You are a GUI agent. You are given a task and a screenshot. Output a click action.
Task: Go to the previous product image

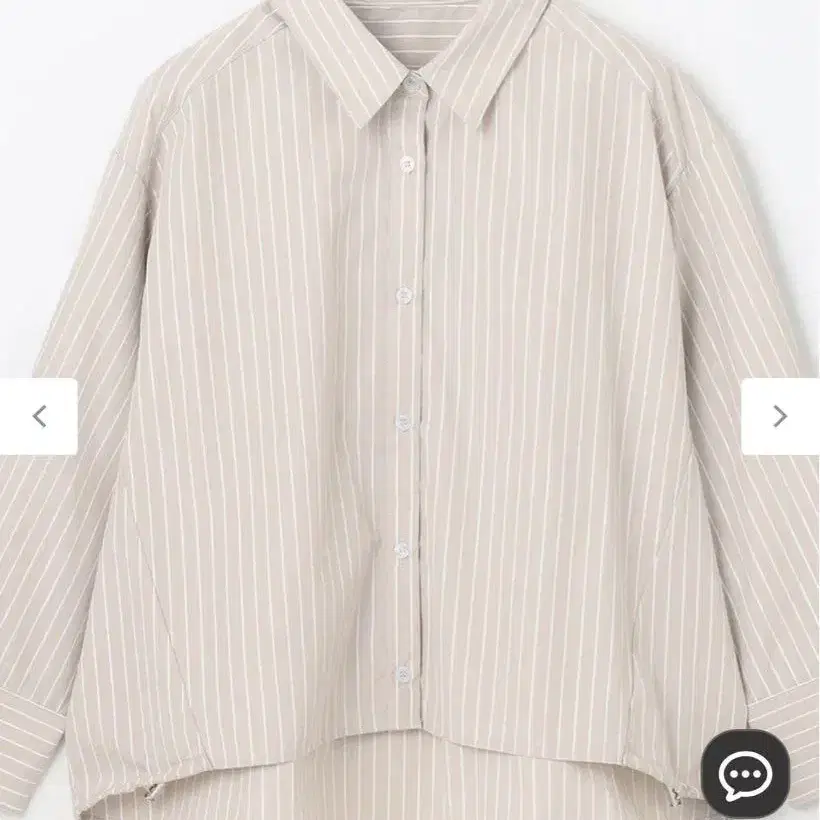point(39,416)
